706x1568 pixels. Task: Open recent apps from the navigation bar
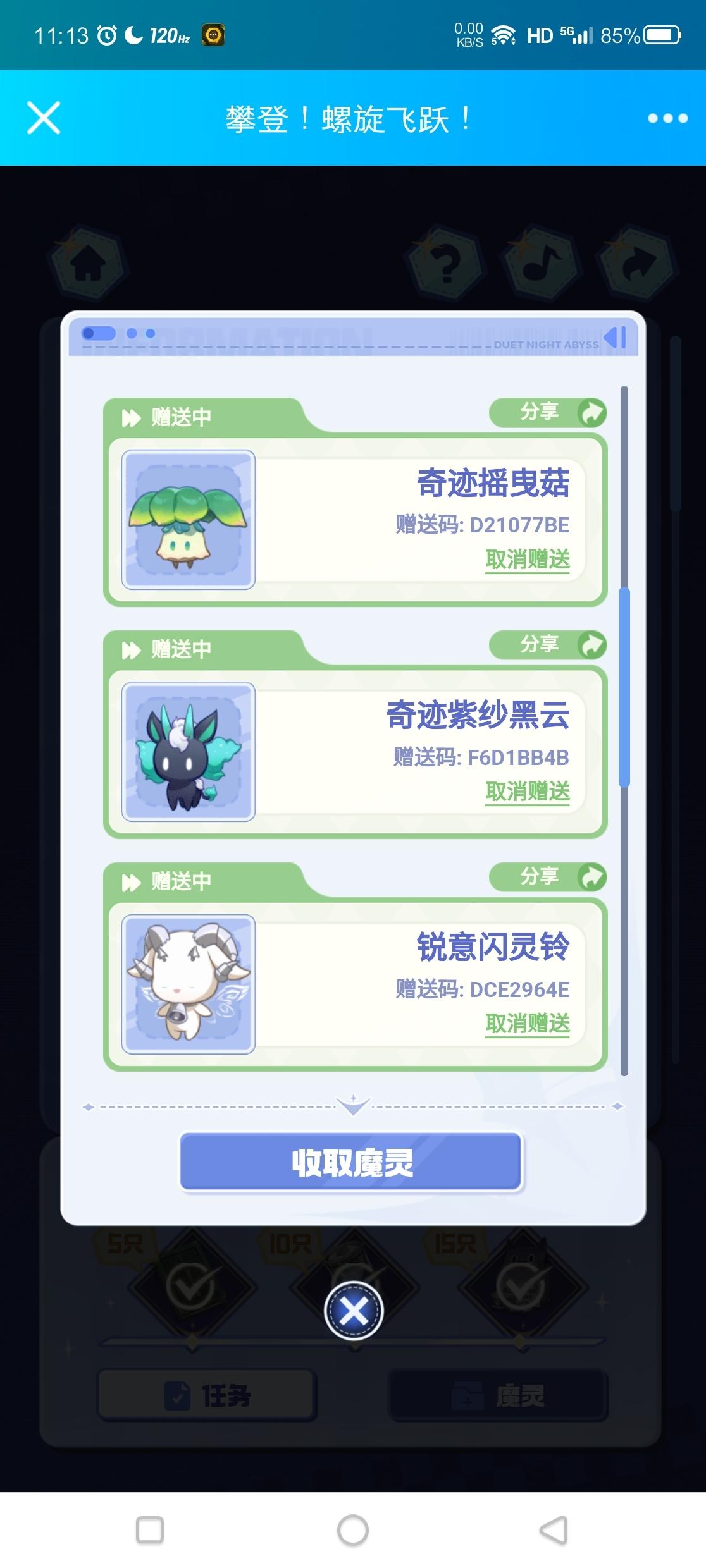coord(150,1531)
